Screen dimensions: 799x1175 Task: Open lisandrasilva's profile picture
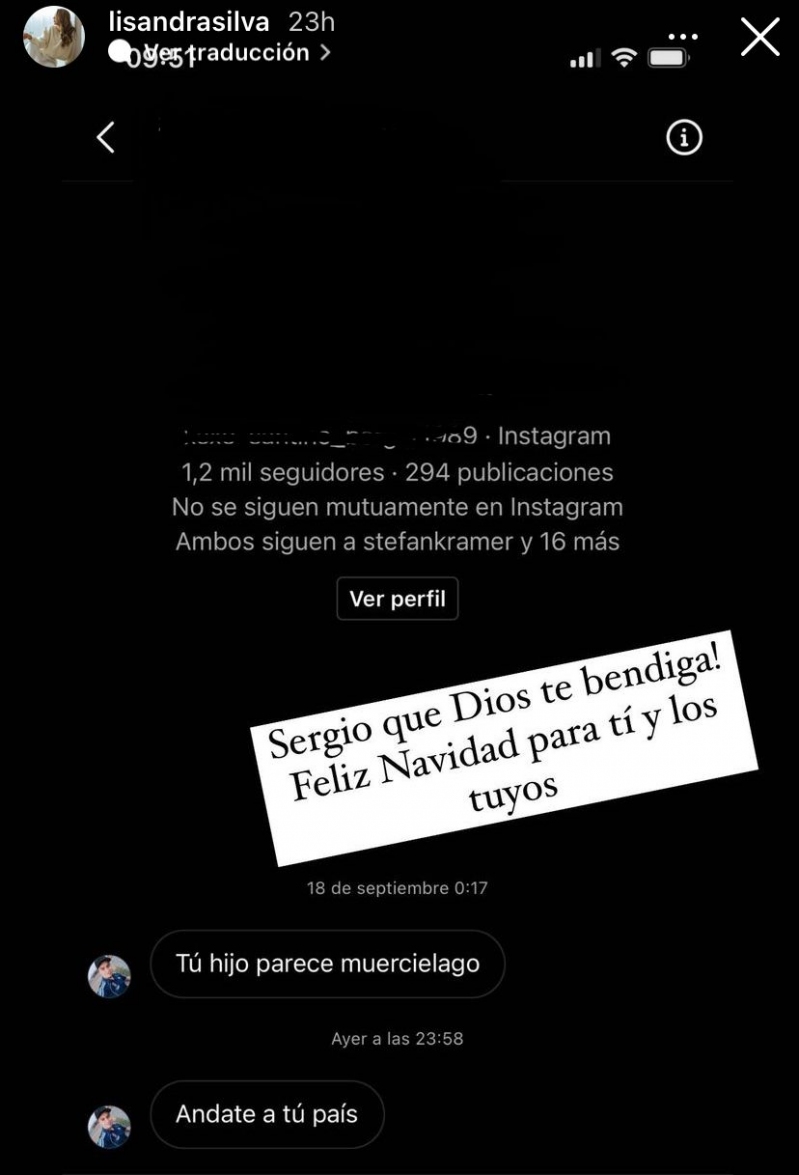[x=54, y=37]
